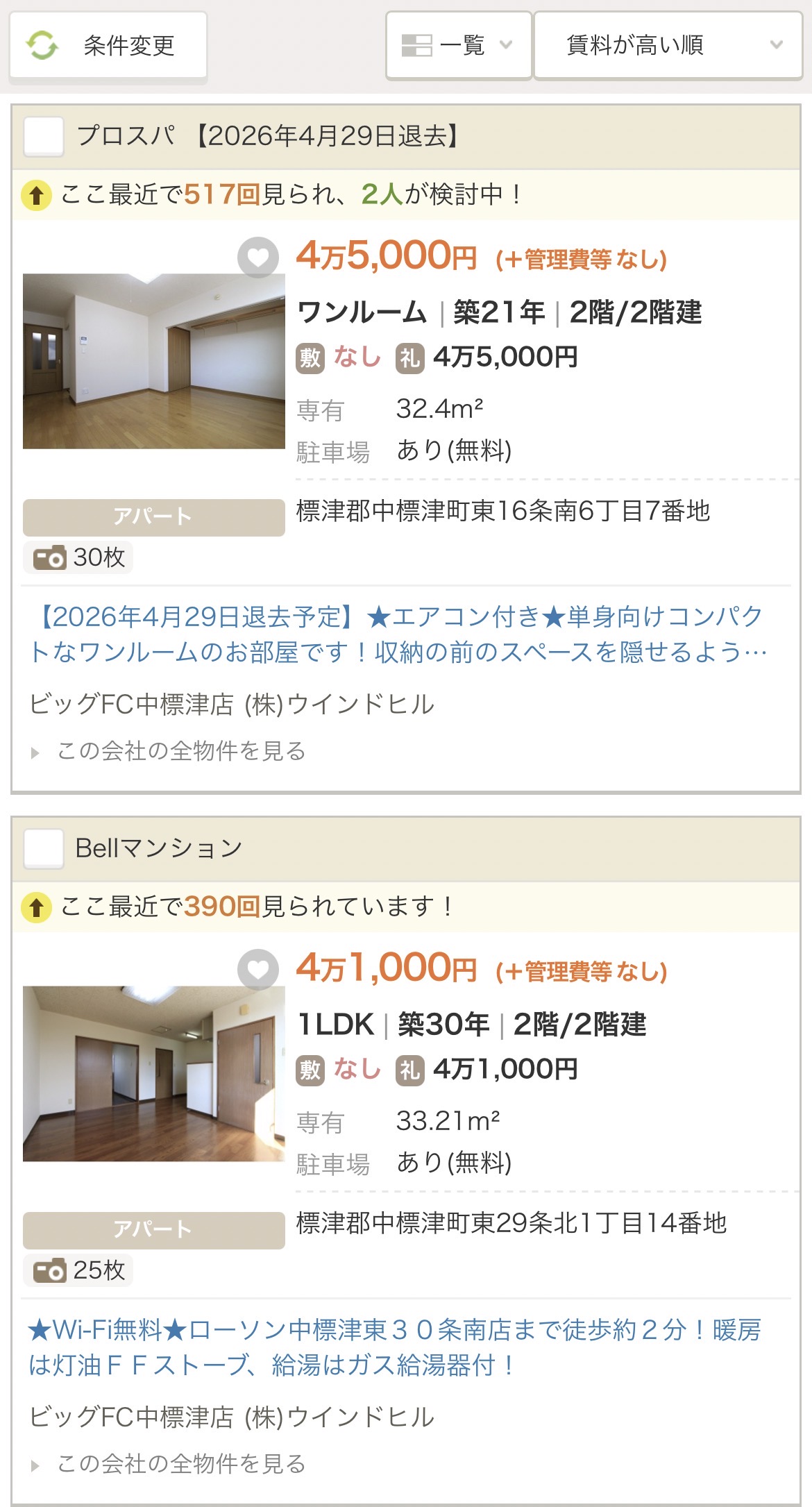Image resolution: width=812 pixels, height=1507 pixels.
Task: Favorite the Bellマンション listing with the heart
Action: [x=258, y=970]
